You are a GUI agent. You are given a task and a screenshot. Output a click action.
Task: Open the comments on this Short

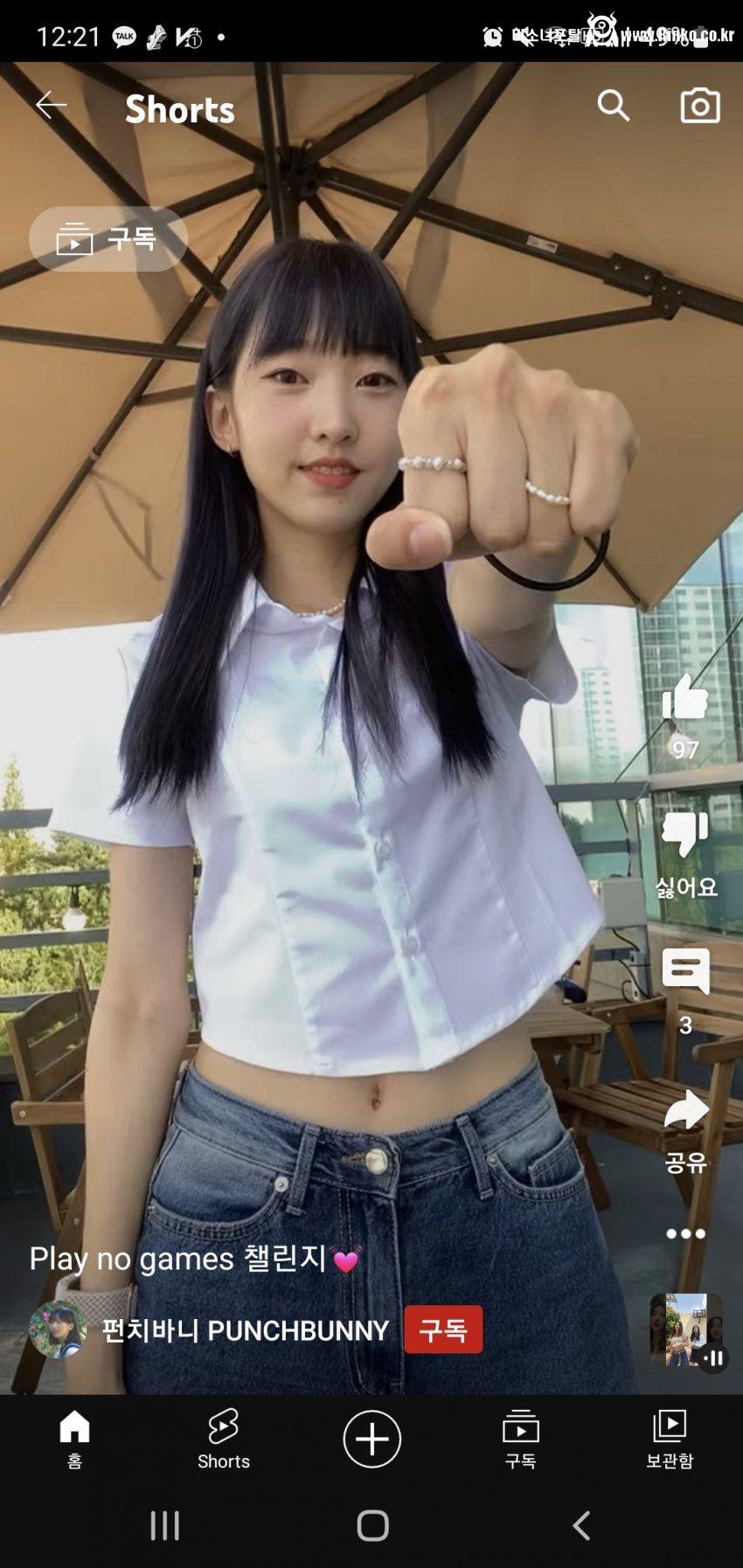pyautogui.click(x=685, y=971)
